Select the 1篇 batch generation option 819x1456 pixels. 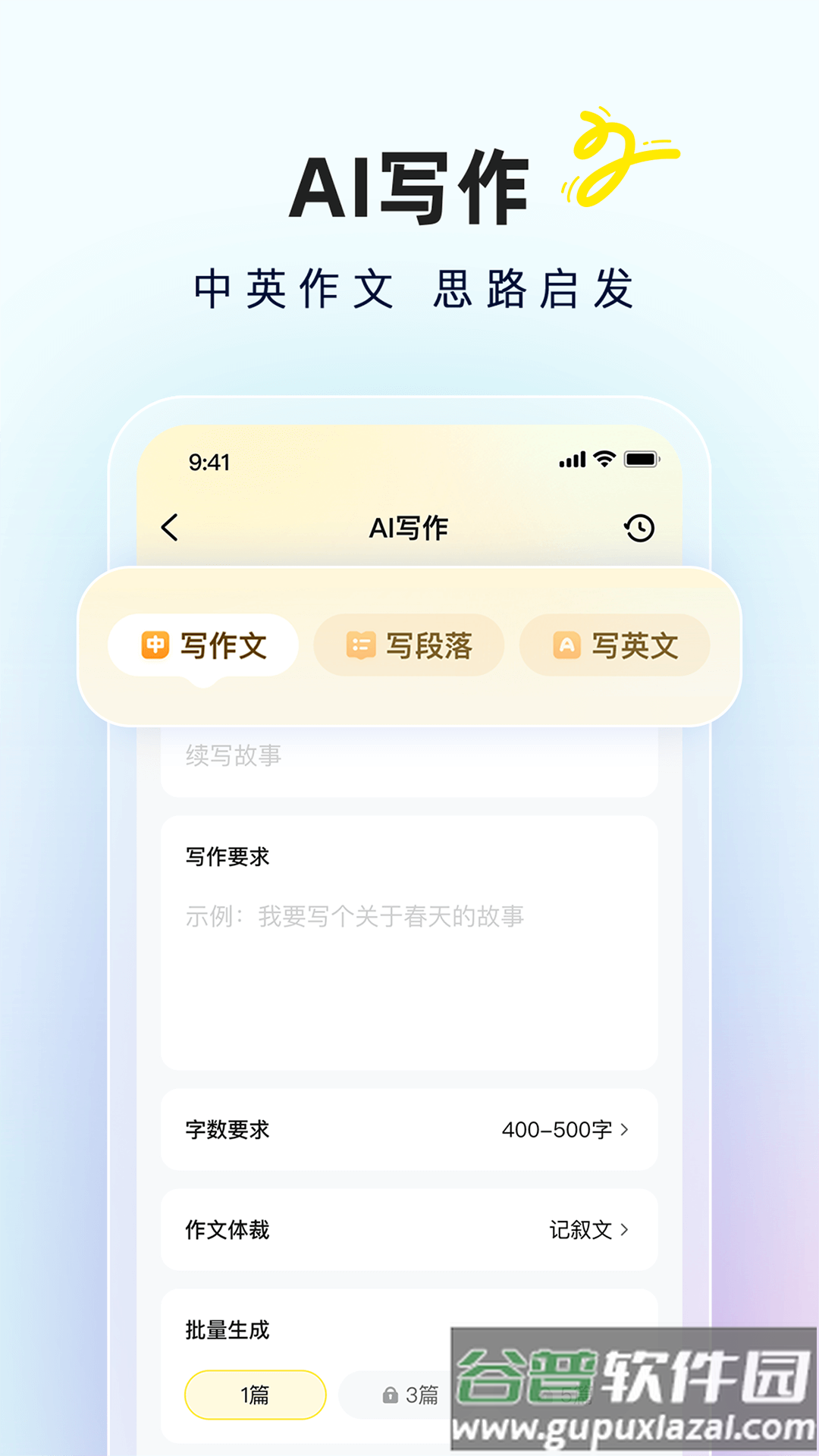pyautogui.click(x=255, y=1394)
